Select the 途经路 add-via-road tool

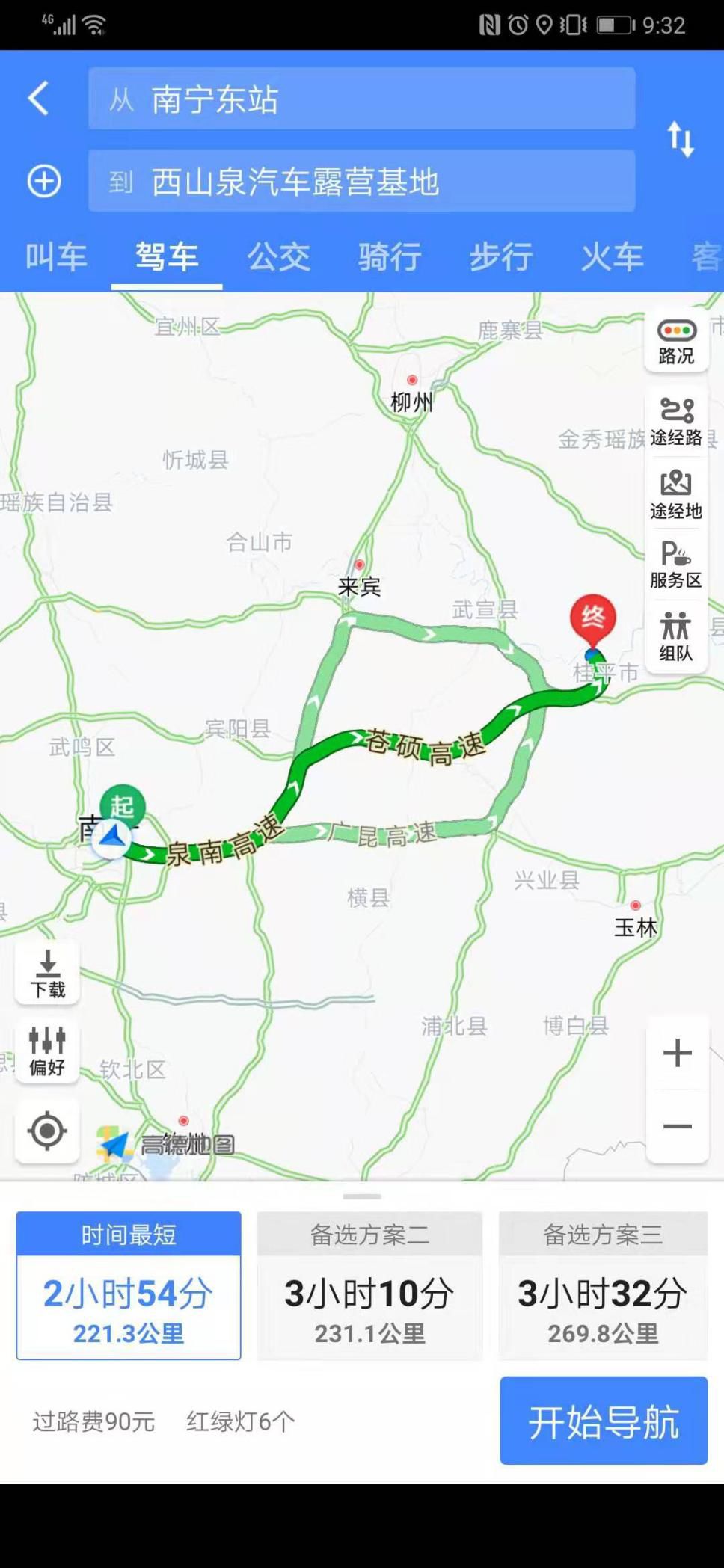[x=675, y=417]
